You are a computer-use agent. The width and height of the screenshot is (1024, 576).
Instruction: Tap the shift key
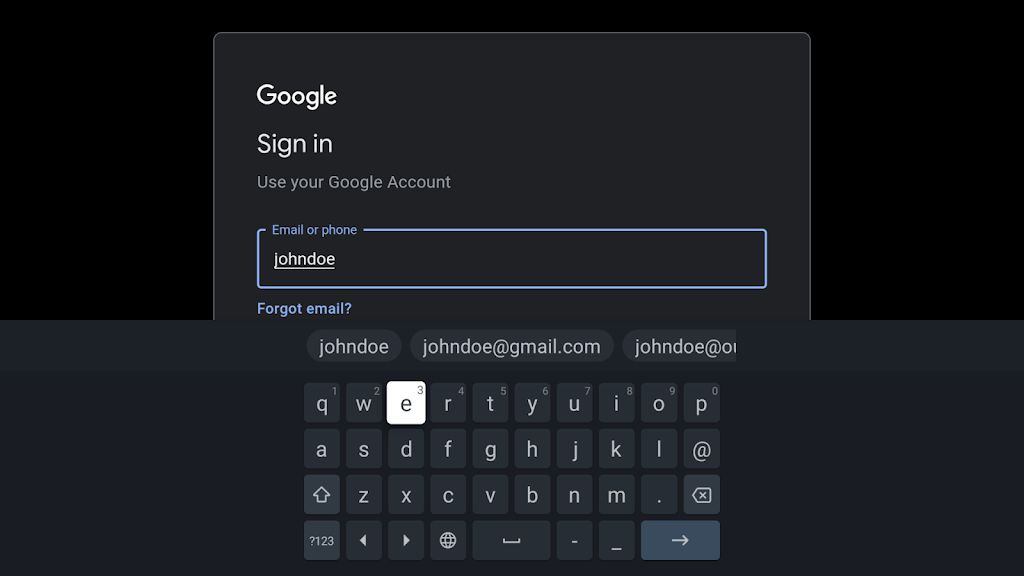click(322, 495)
